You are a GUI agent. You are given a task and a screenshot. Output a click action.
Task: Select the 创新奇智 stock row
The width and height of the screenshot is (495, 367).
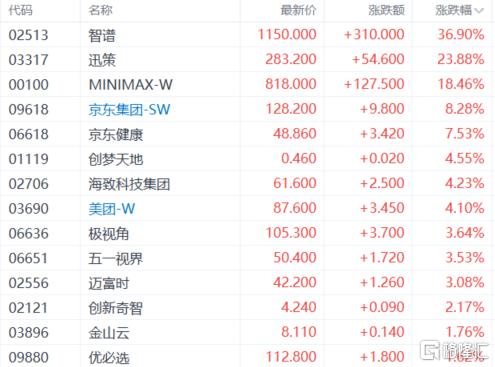247,308
